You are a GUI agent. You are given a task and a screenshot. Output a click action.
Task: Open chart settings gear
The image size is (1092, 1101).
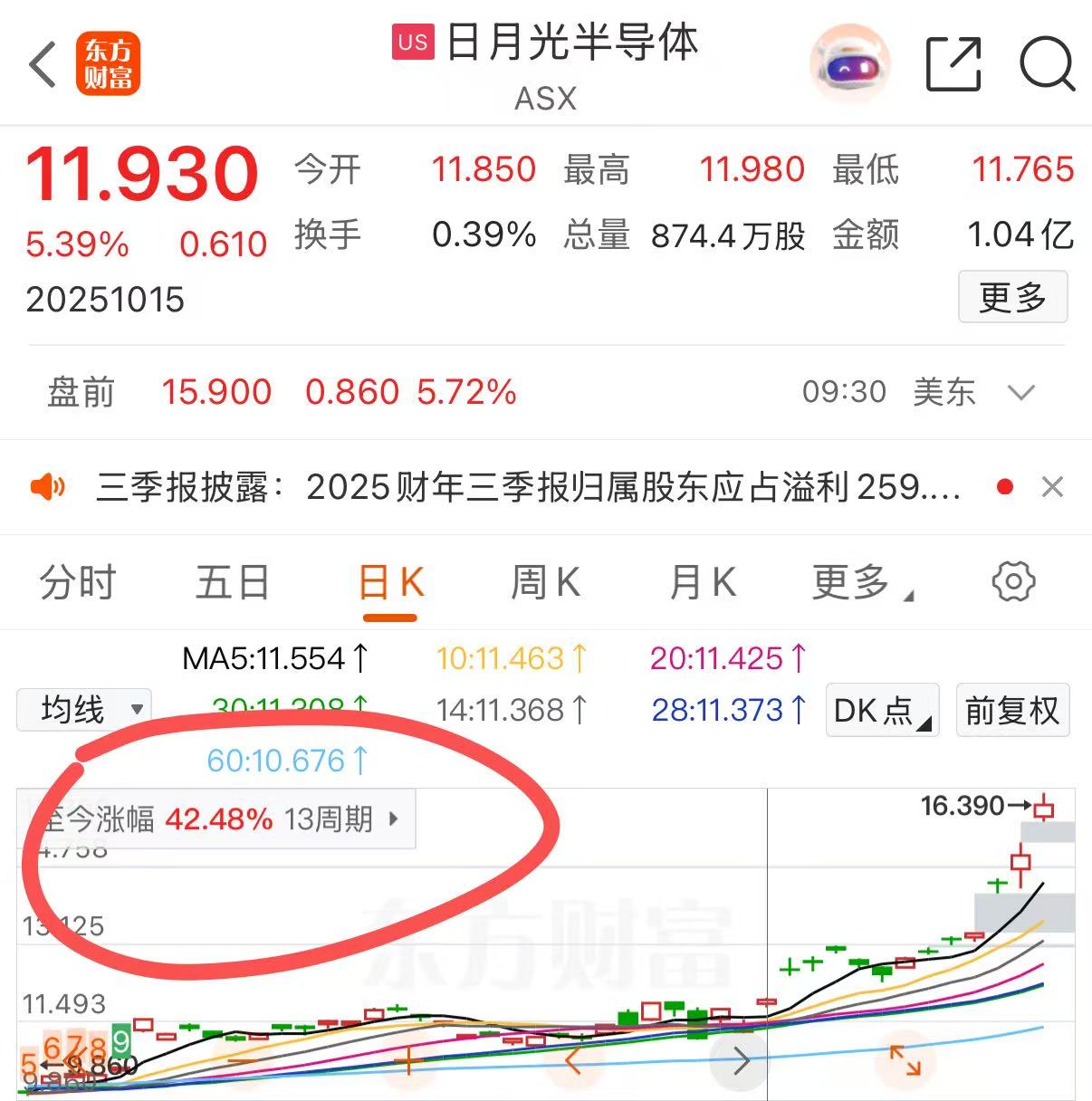click(1012, 581)
